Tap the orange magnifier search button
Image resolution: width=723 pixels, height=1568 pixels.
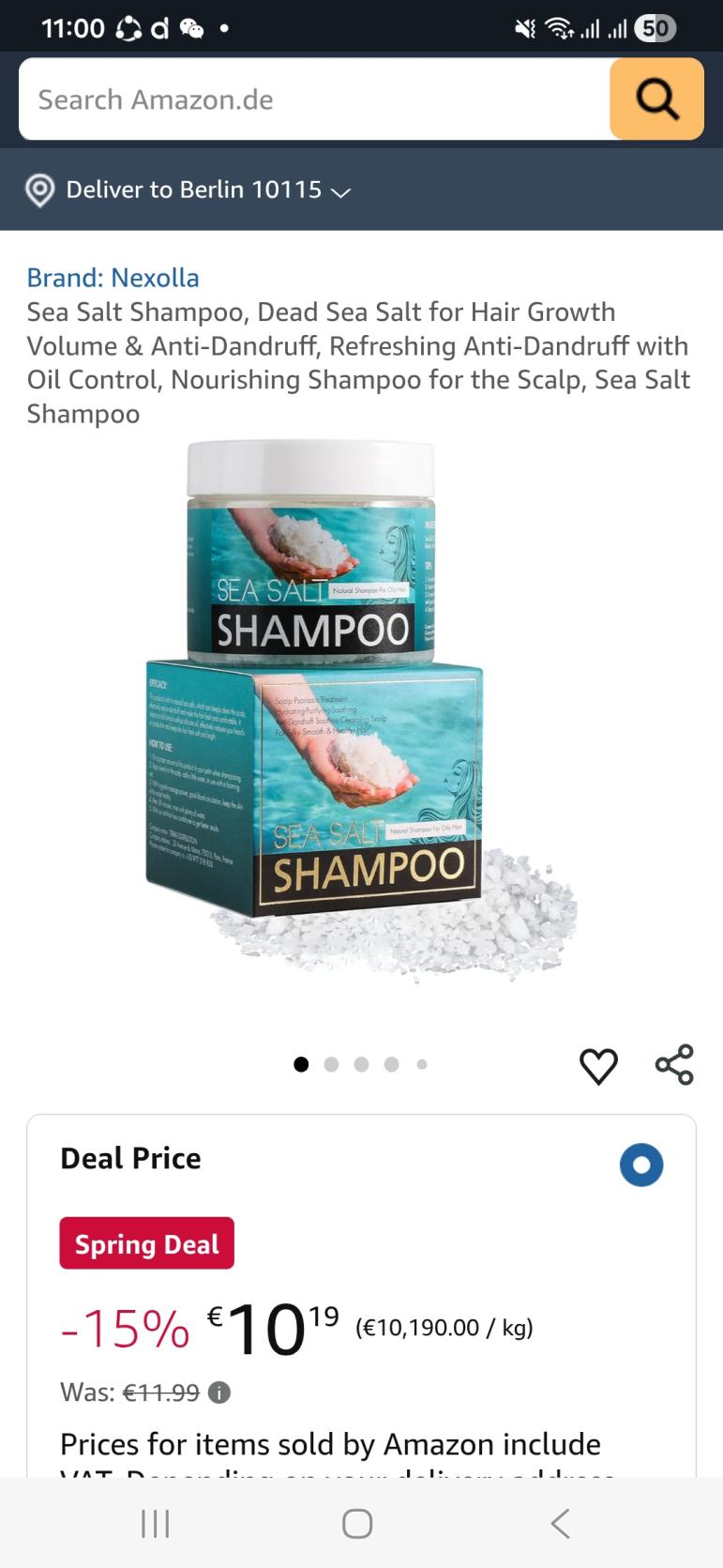click(656, 99)
